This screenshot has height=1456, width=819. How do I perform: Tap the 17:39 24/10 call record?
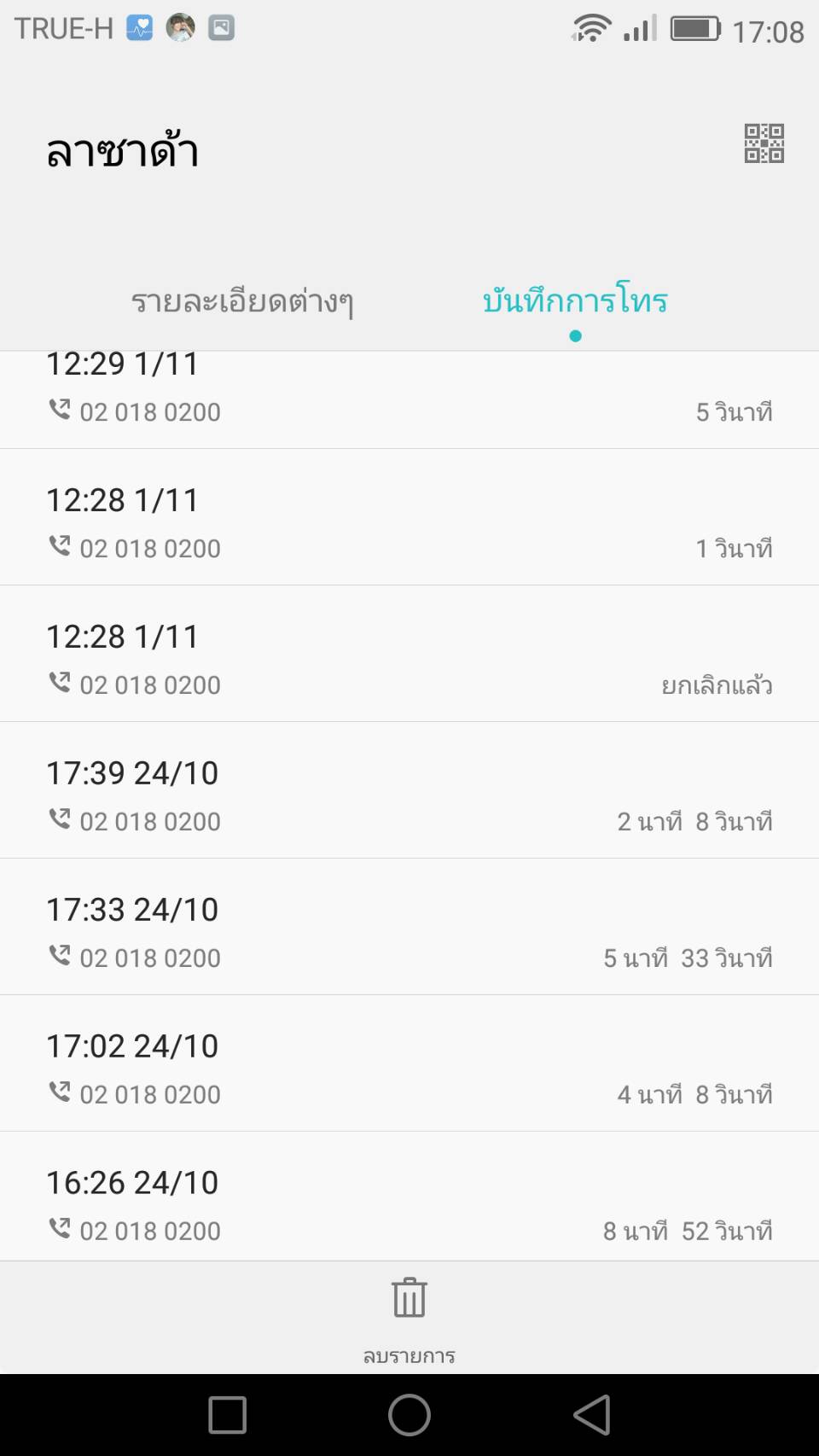click(409, 791)
